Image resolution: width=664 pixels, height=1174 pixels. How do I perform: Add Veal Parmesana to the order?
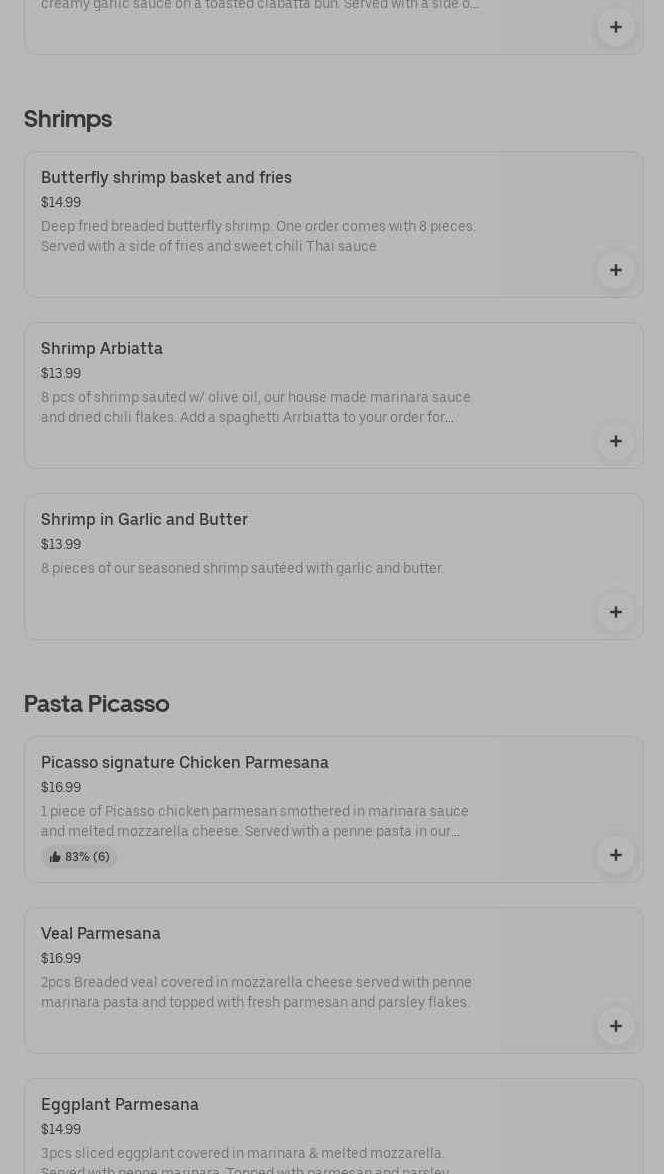tap(615, 1026)
